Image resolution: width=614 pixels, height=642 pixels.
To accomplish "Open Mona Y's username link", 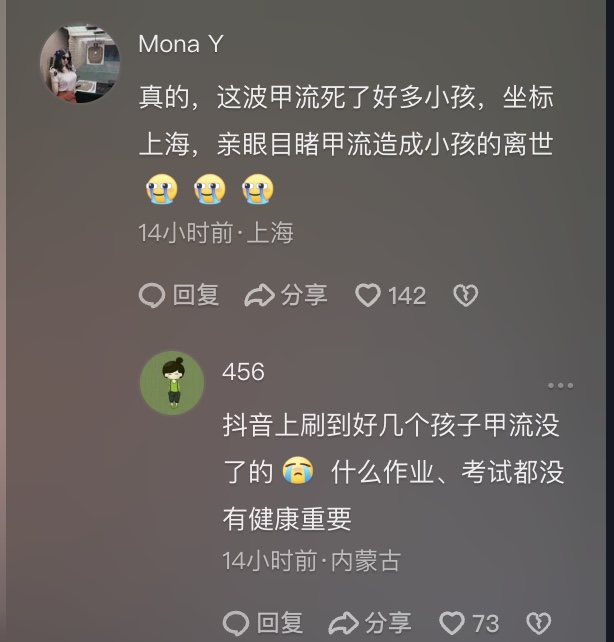I will pos(180,44).
